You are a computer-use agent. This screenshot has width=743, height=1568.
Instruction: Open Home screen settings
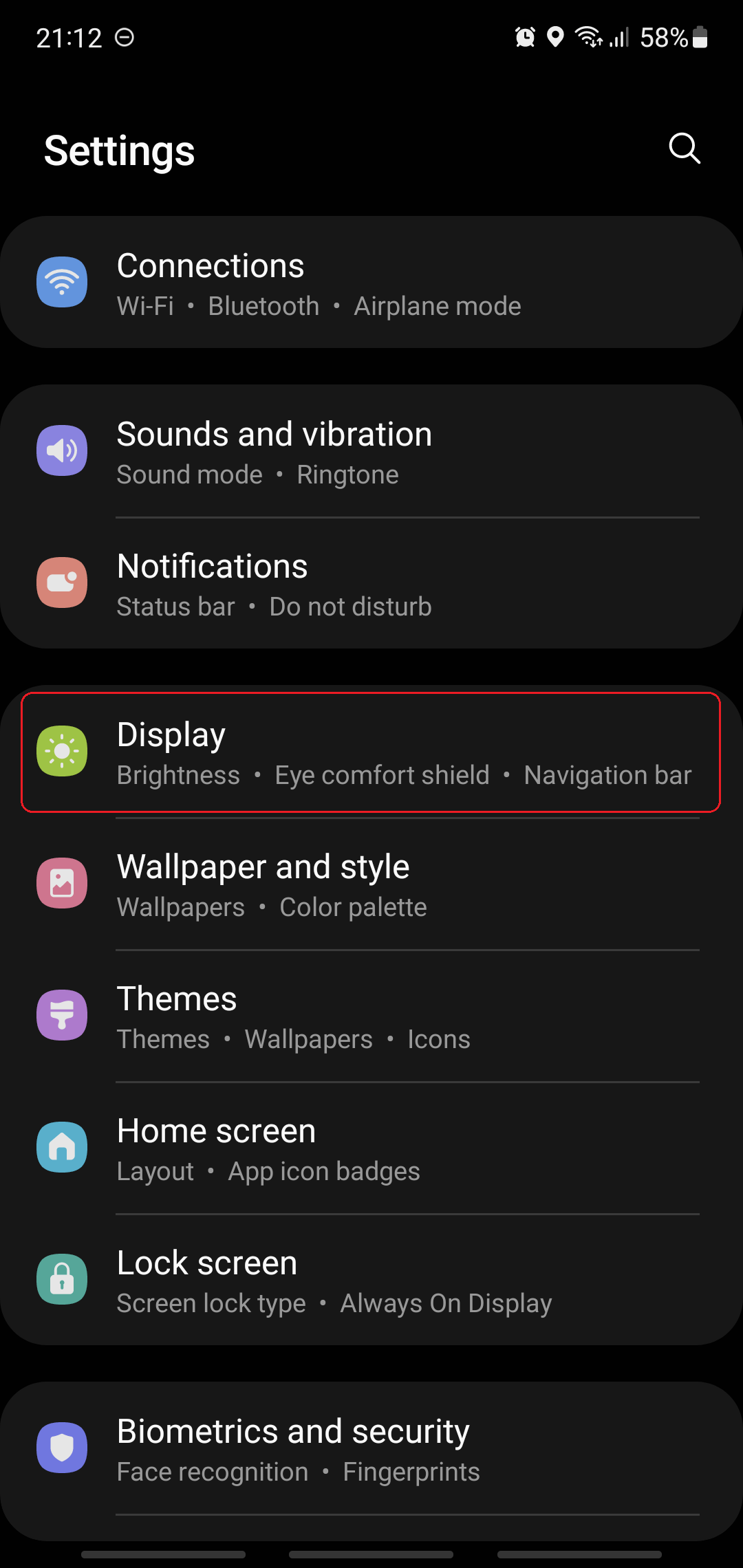371,1148
